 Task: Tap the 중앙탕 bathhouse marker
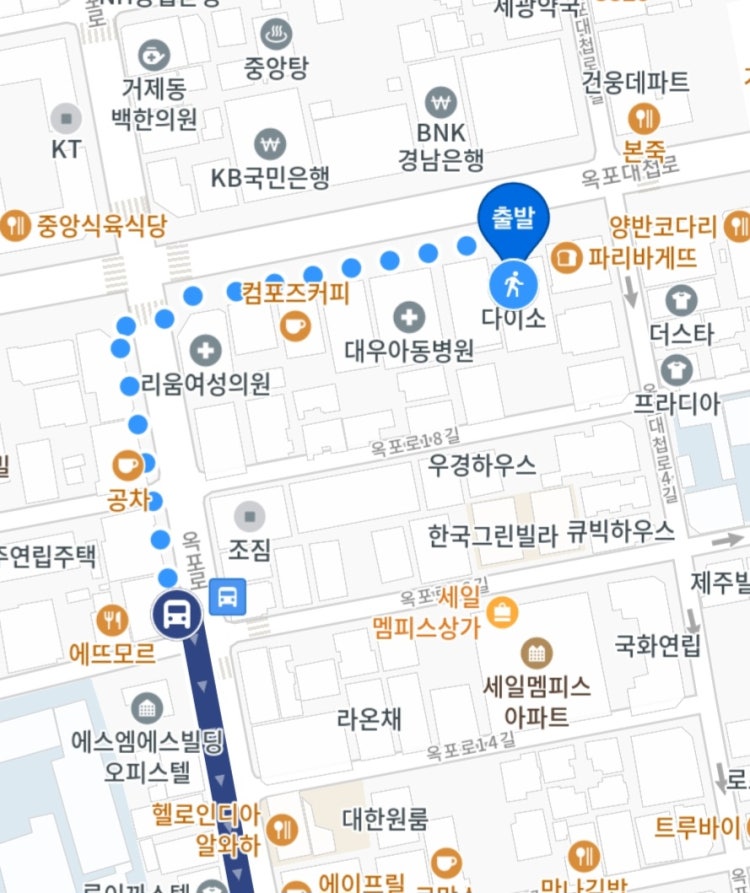pos(277,35)
